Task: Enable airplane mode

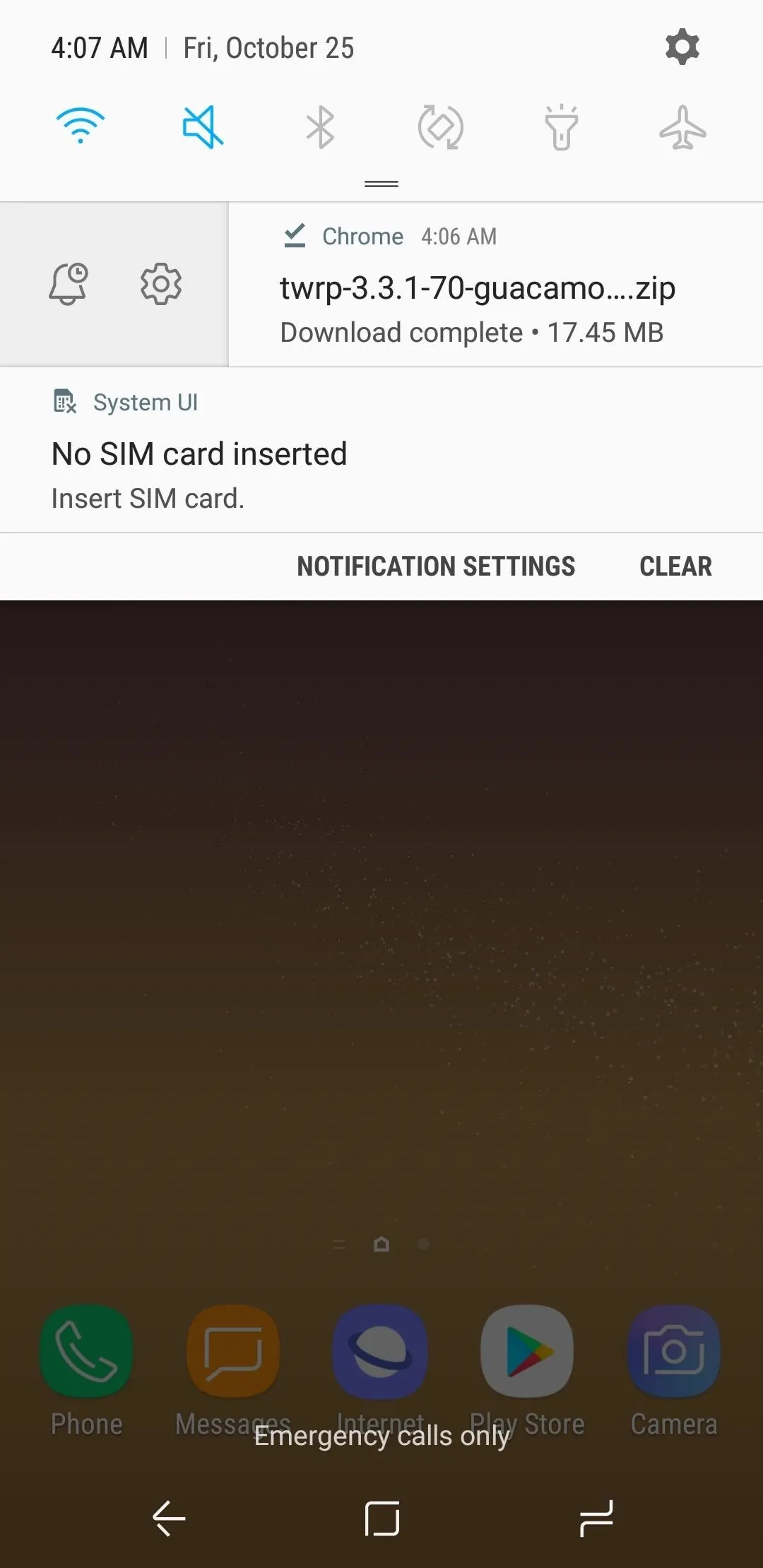Action: pyautogui.click(x=682, y=127)
